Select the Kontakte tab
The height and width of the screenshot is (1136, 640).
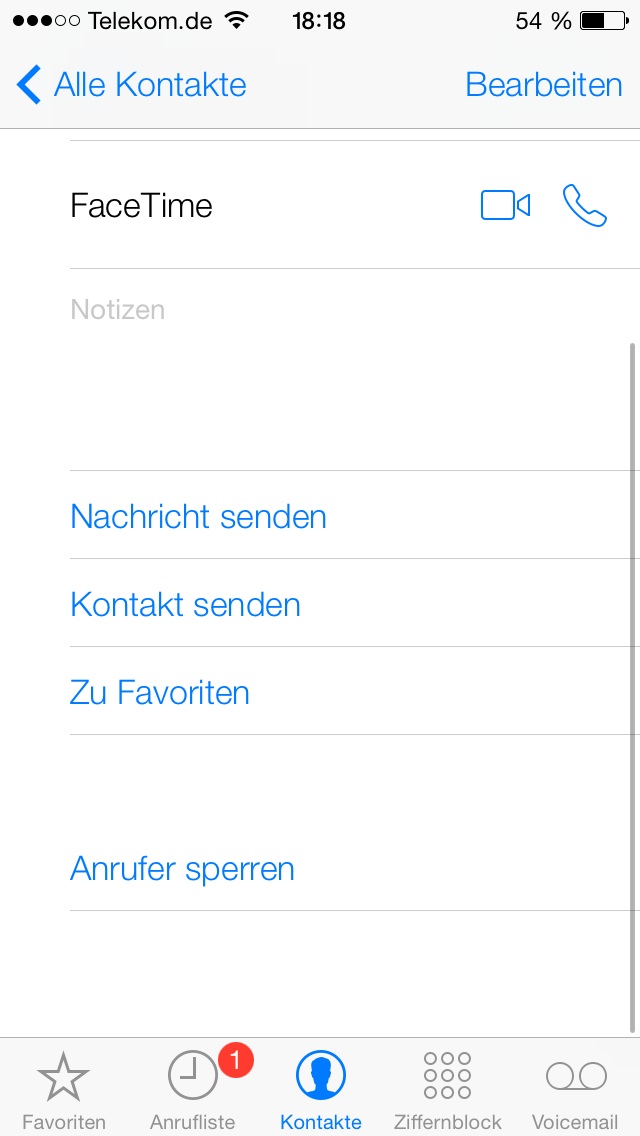click(x=321, y=1088)
